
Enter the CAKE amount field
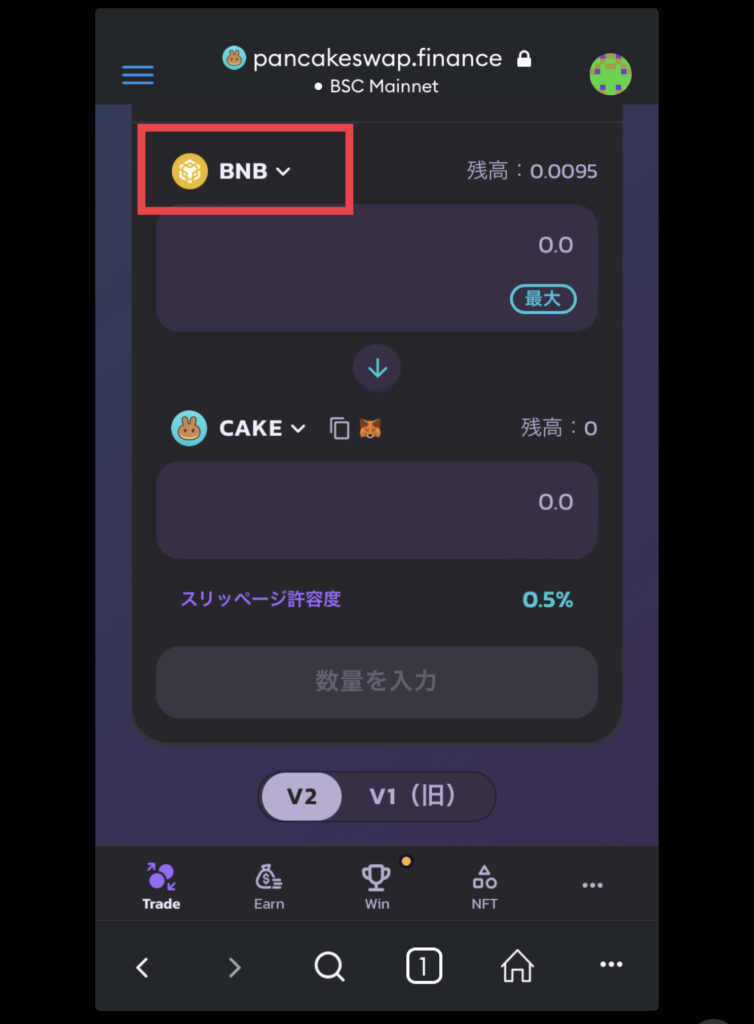coord(376,502)
